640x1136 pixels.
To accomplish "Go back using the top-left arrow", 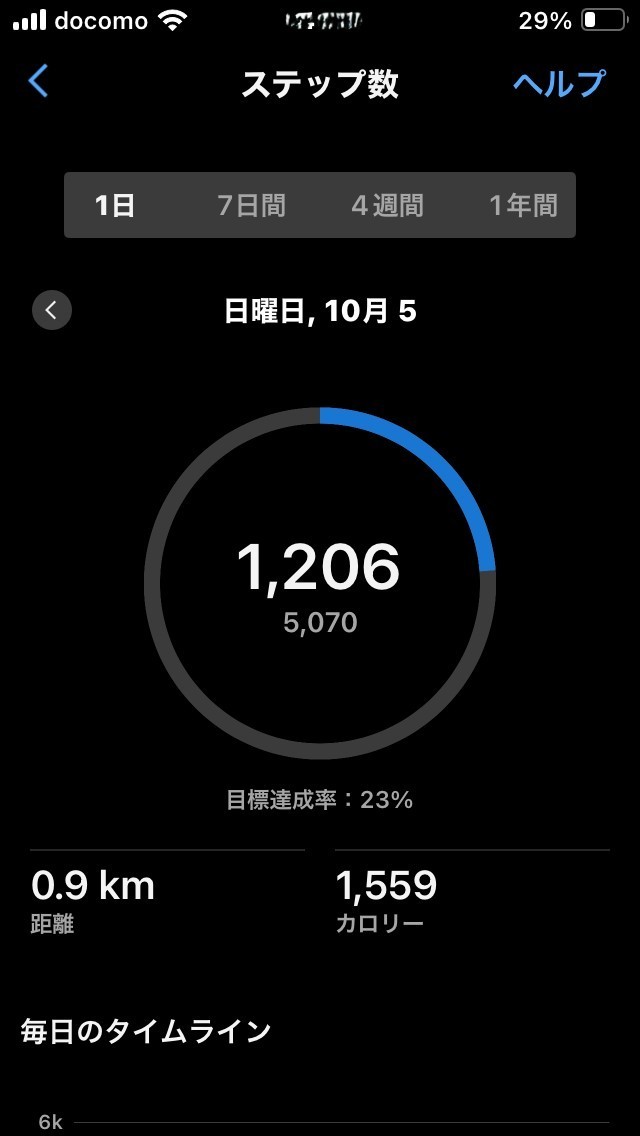I will click(x=38, y=82).
